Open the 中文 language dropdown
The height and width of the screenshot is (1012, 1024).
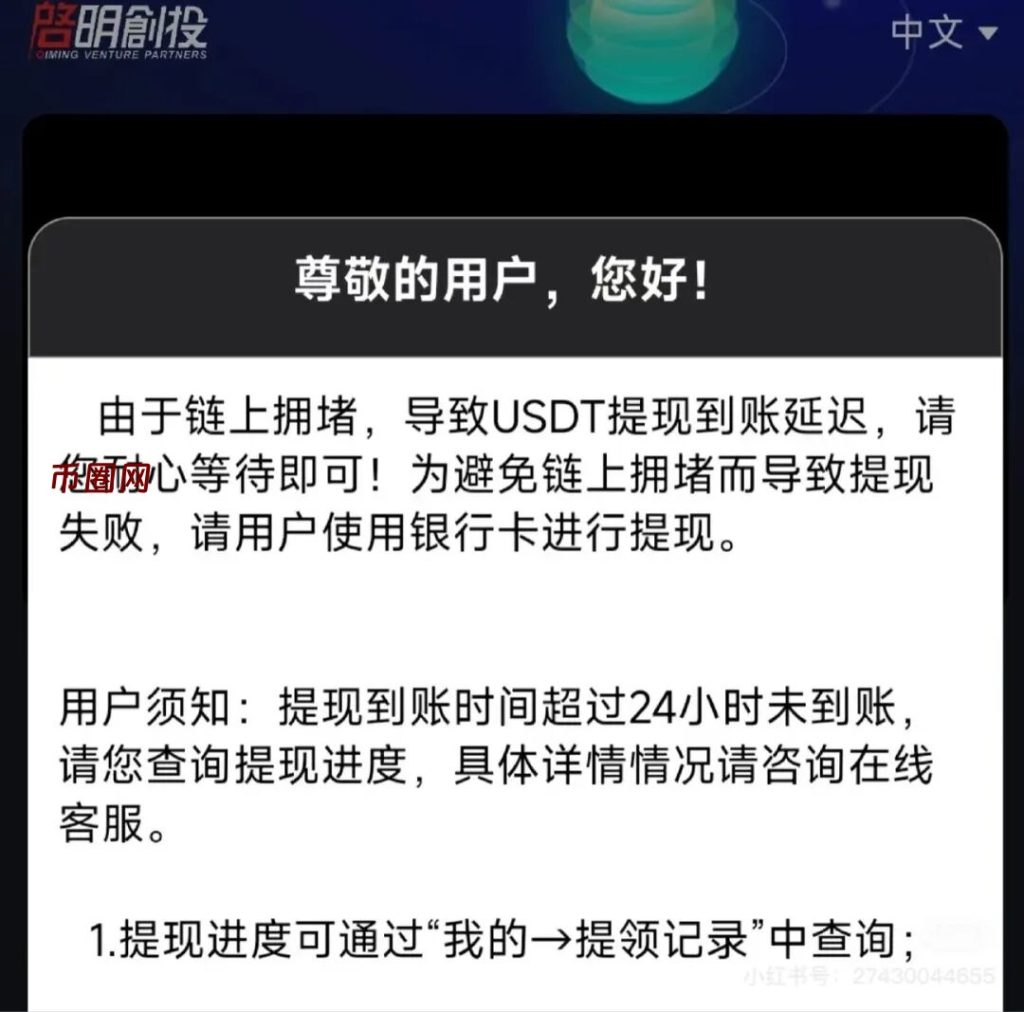(943, 32)
